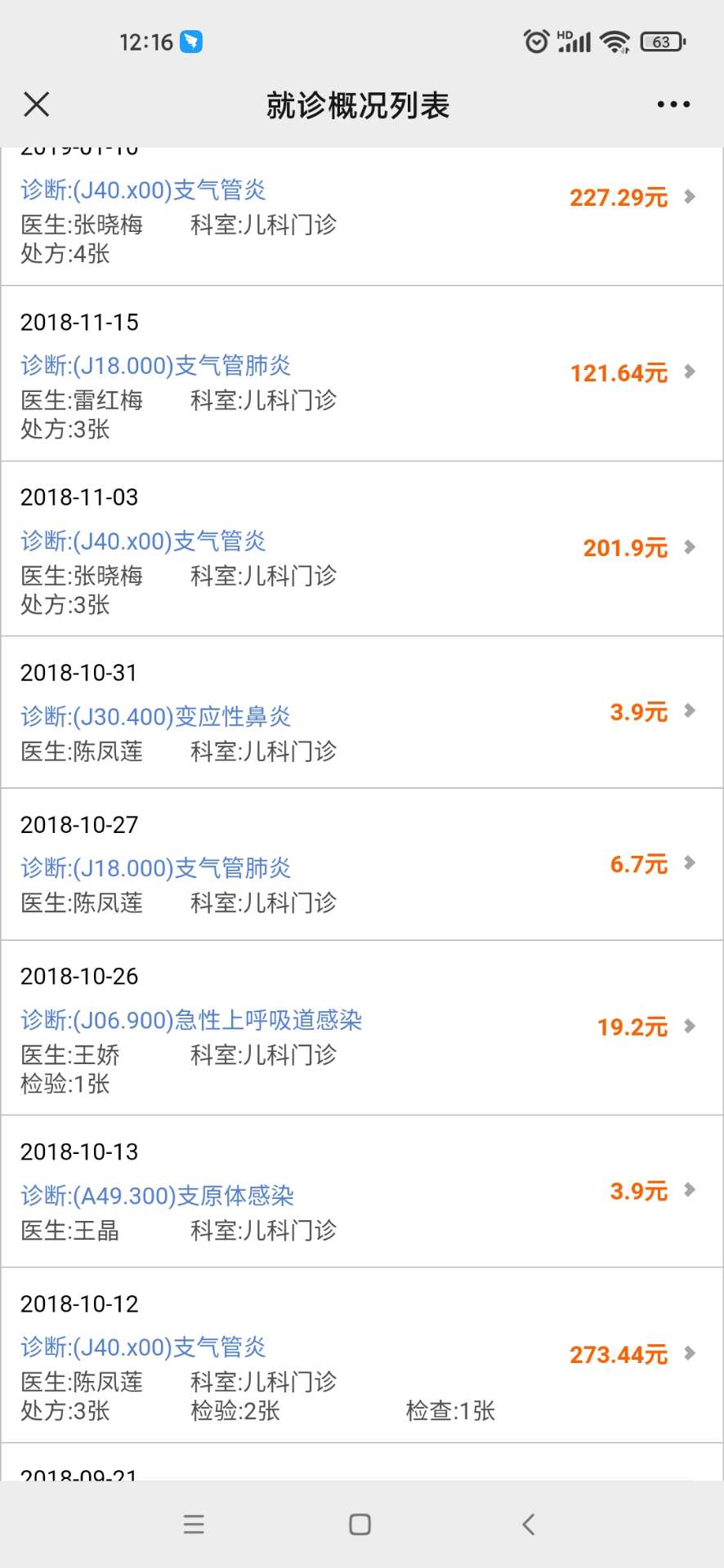Screen dimensions: 724x1568
Task: Select the 2018-10-27 支气管肺炎 record
Action: coord(362,864)
